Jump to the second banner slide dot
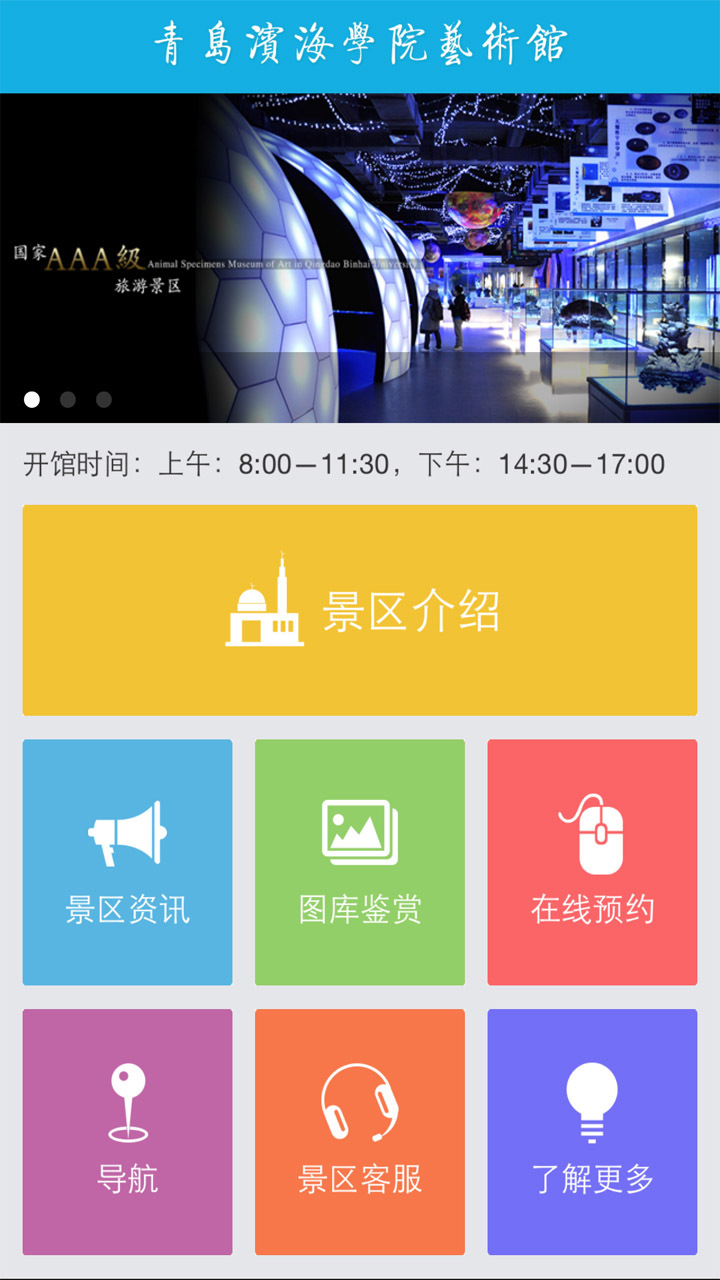The height and width of the screenshot is (1280, 720). pyautogui.click(x=68, y=400)
